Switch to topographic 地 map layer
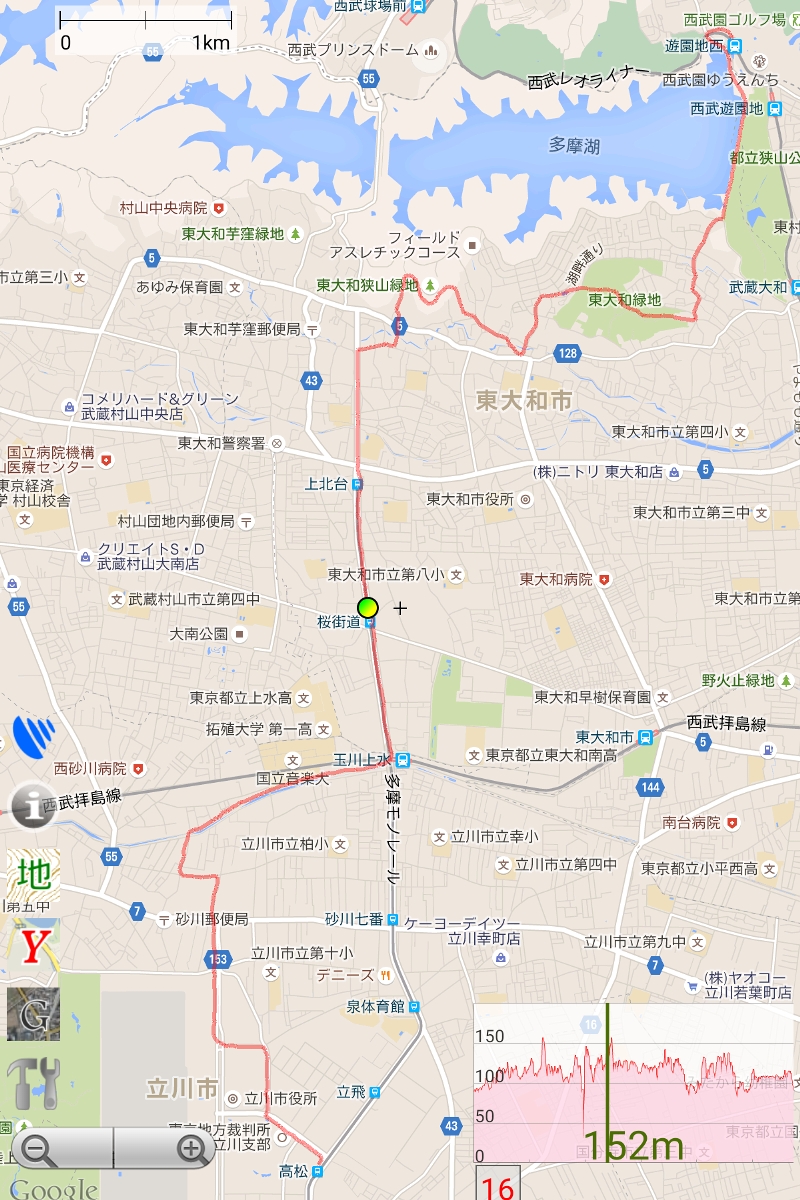The width and height of the screenshot is (800, 1200). [33, 876]
